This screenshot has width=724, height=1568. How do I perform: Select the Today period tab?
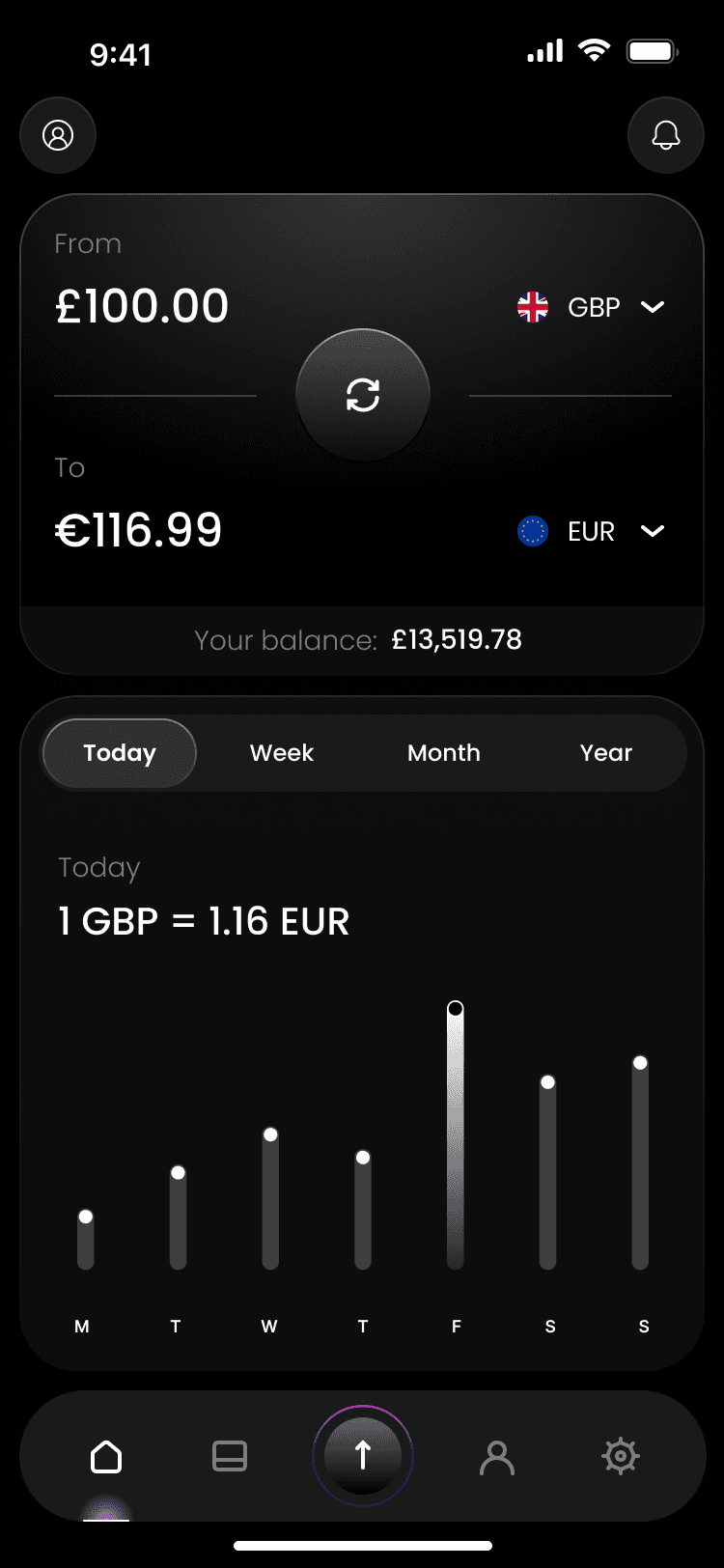click(x=120, y=753)
